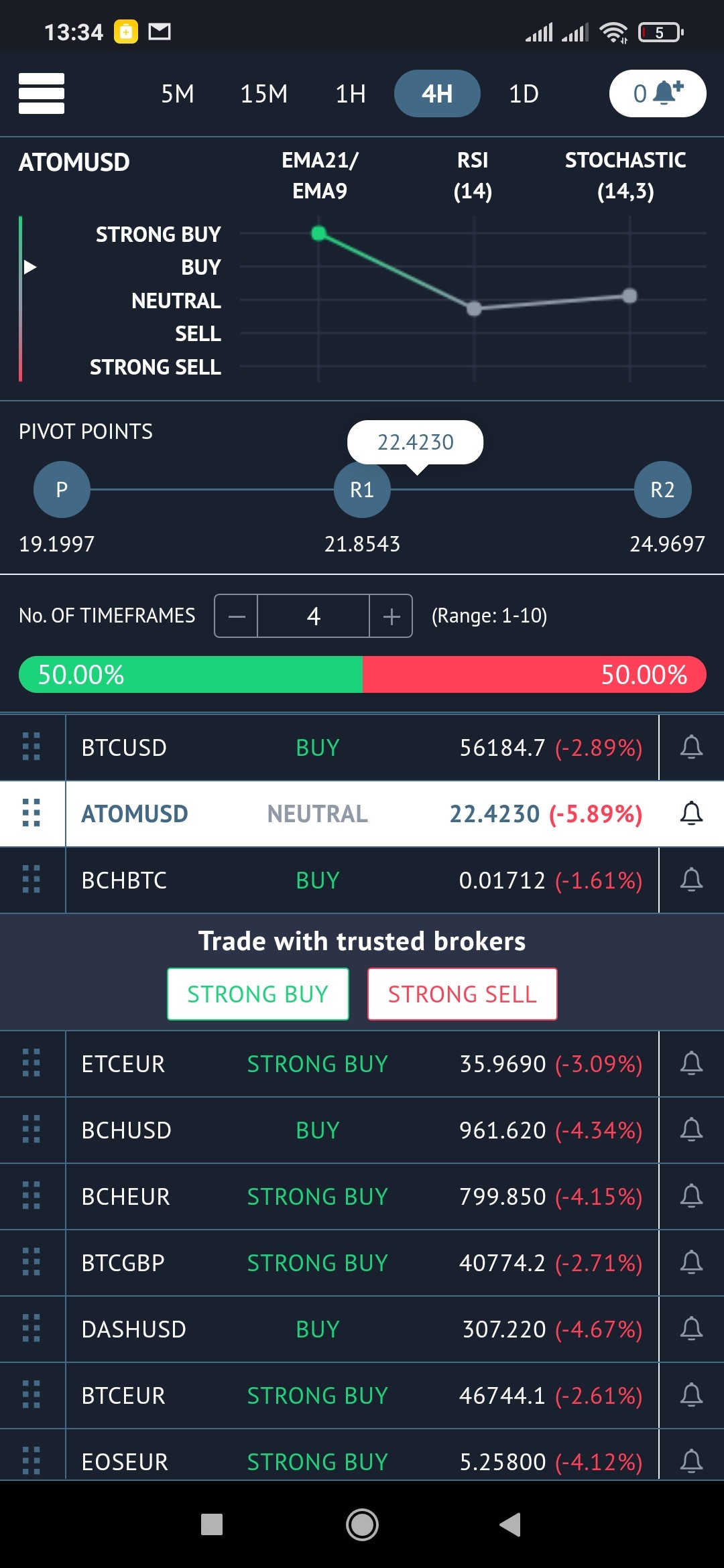The width and height of the screenshot is (724, 1568).
Task: Open the BTCUSD row
Action: coord(362,747)
